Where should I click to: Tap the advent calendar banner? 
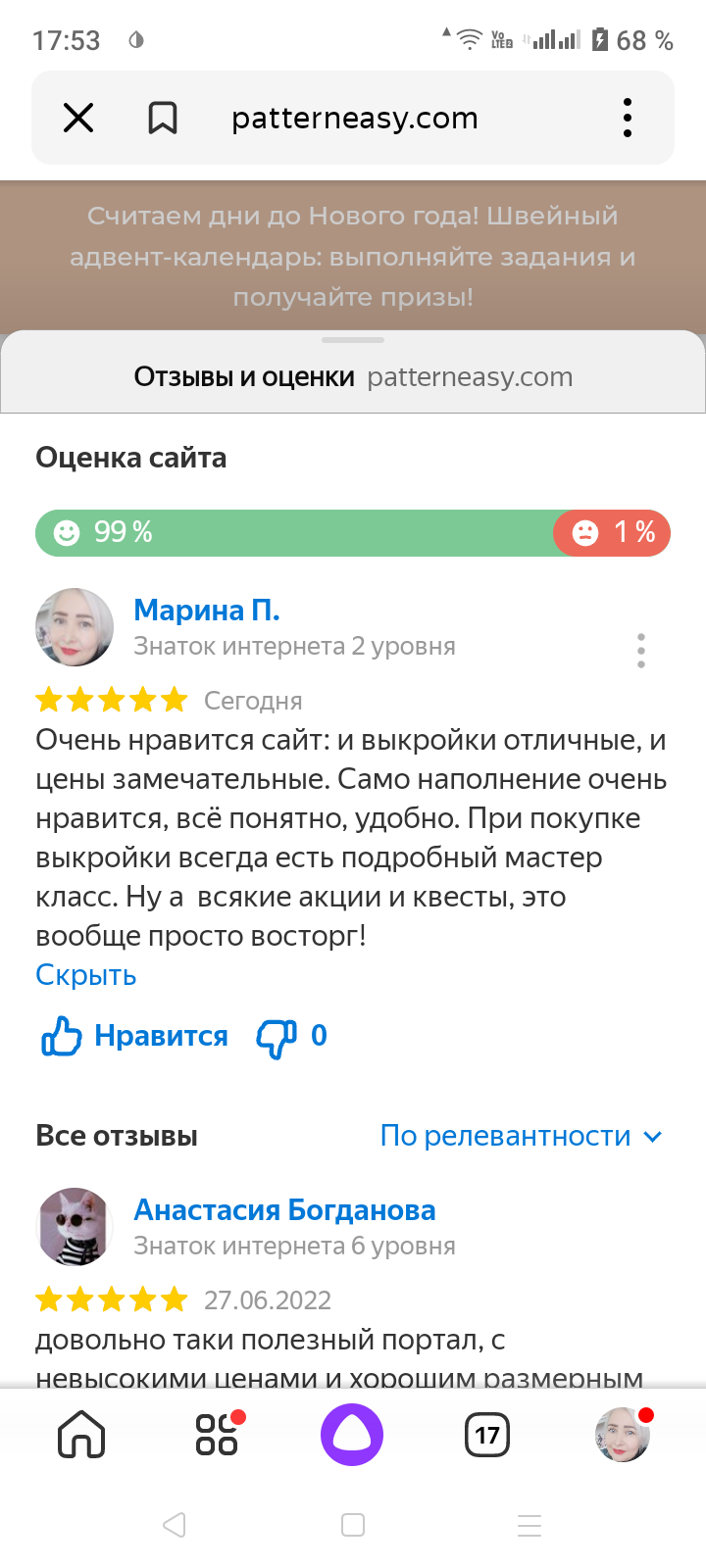(x=353, y=257)
